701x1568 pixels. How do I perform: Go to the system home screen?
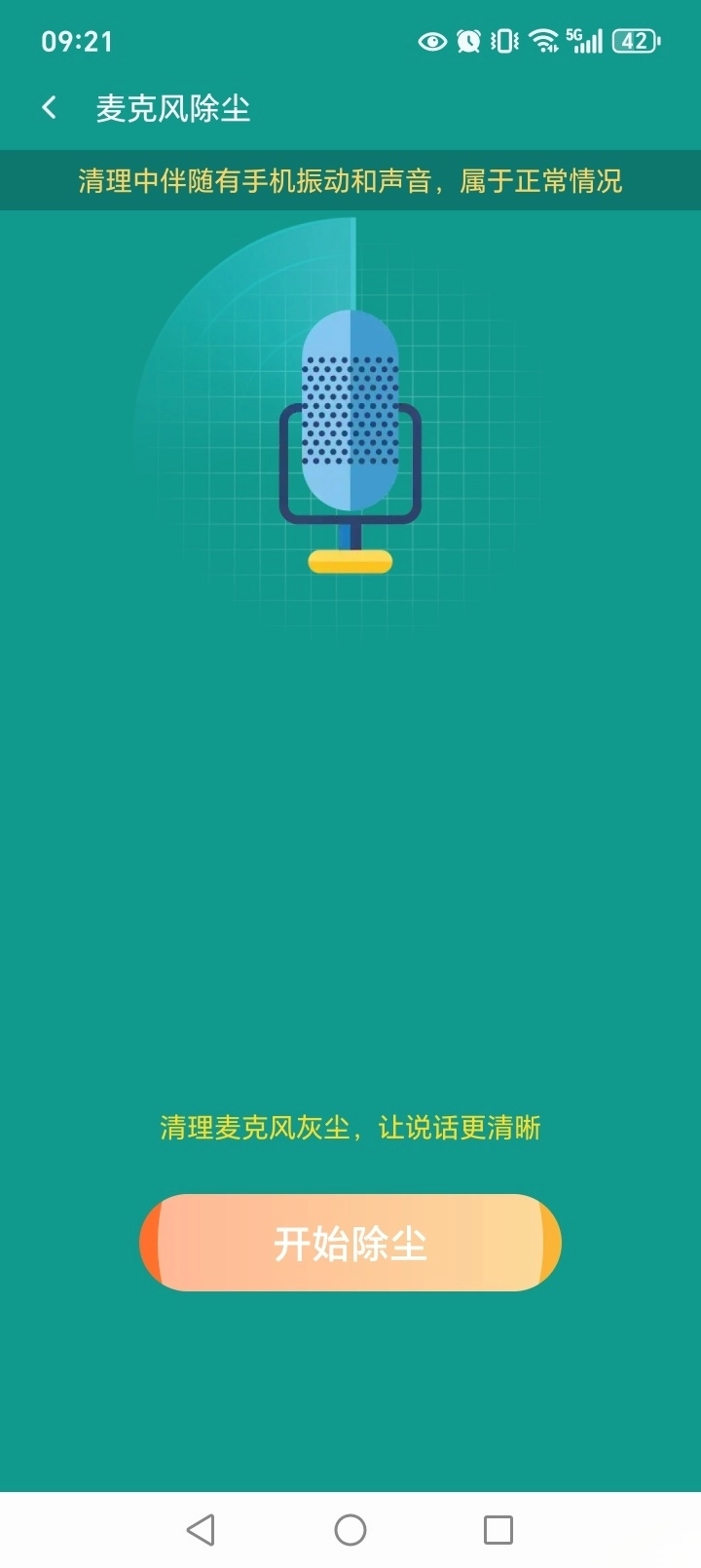(x=350, y=1529)
